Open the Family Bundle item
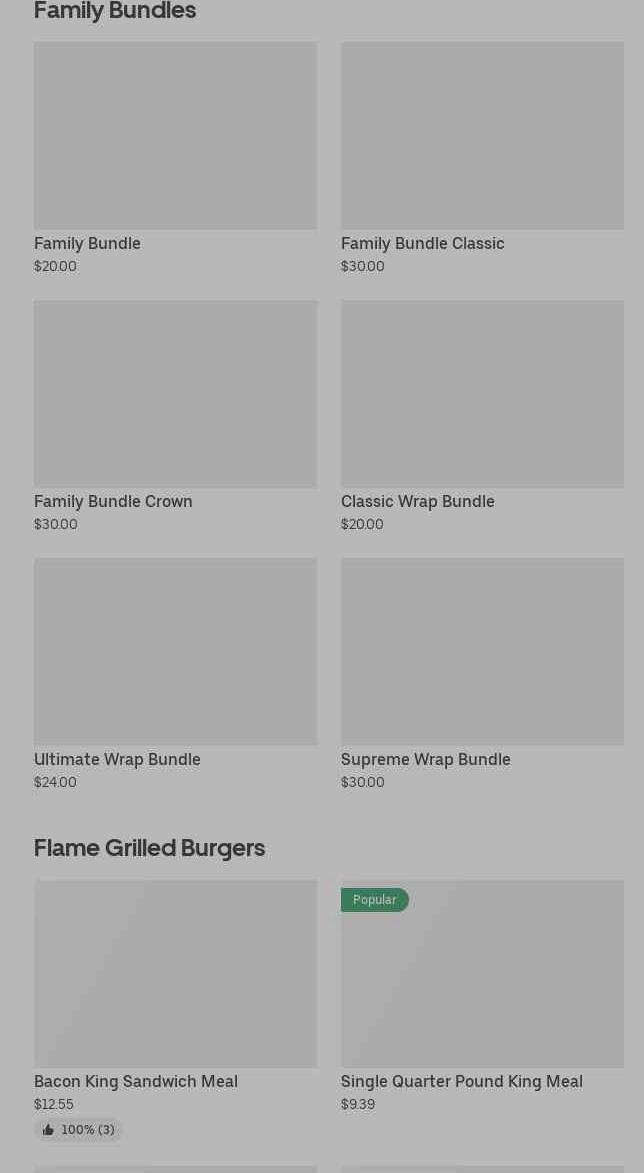The height and width of the screenshot is (1173, 644). [x=175, y=159]
